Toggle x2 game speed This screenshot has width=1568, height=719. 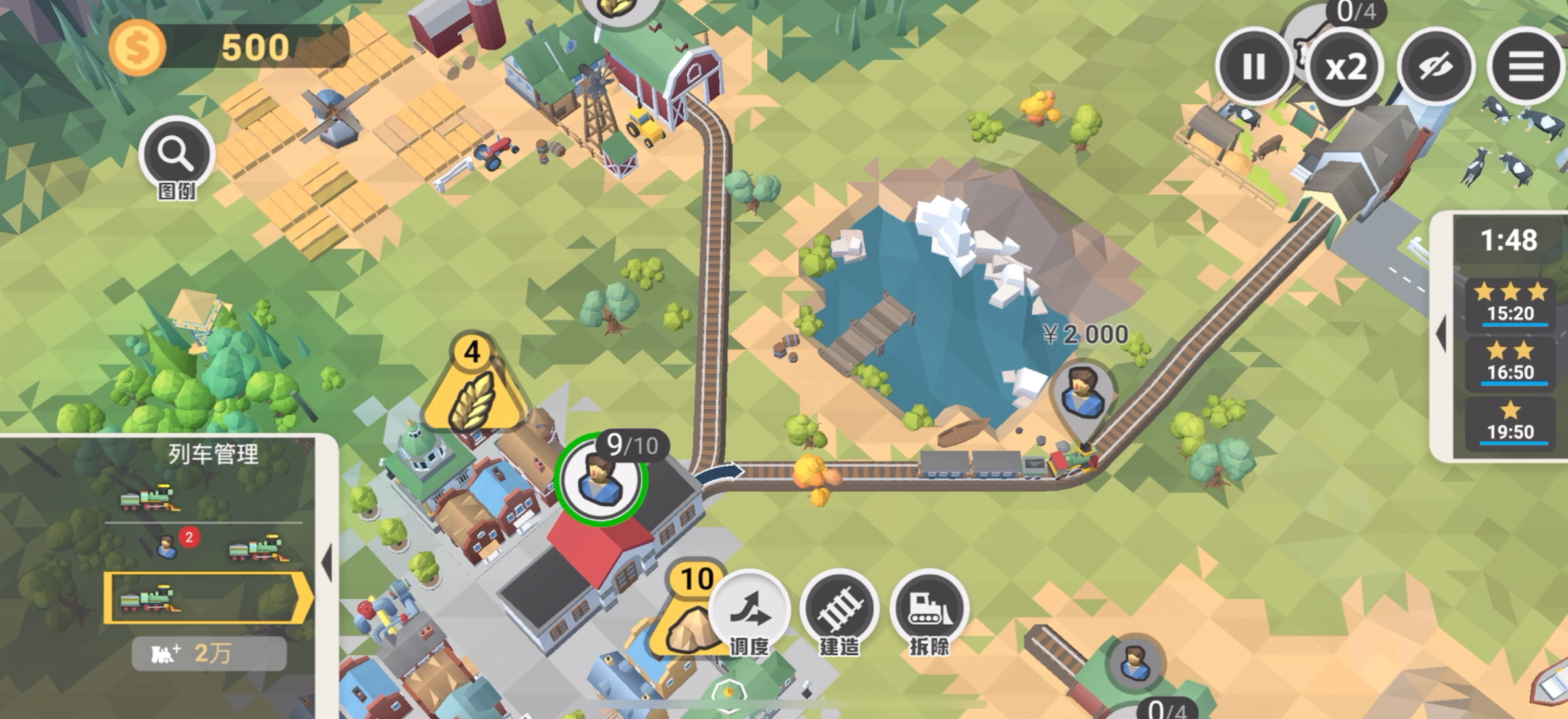(1344, 67)
